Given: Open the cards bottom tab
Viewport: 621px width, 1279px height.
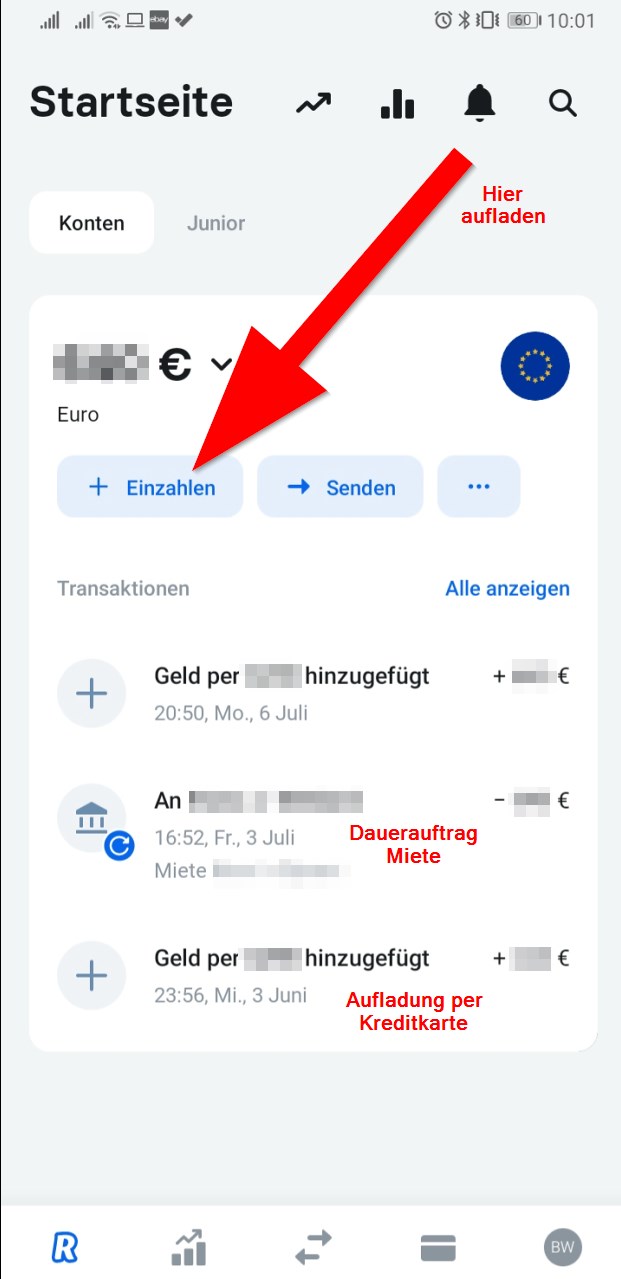Looking at the screenshot, I should click(x=438, y=1247).
